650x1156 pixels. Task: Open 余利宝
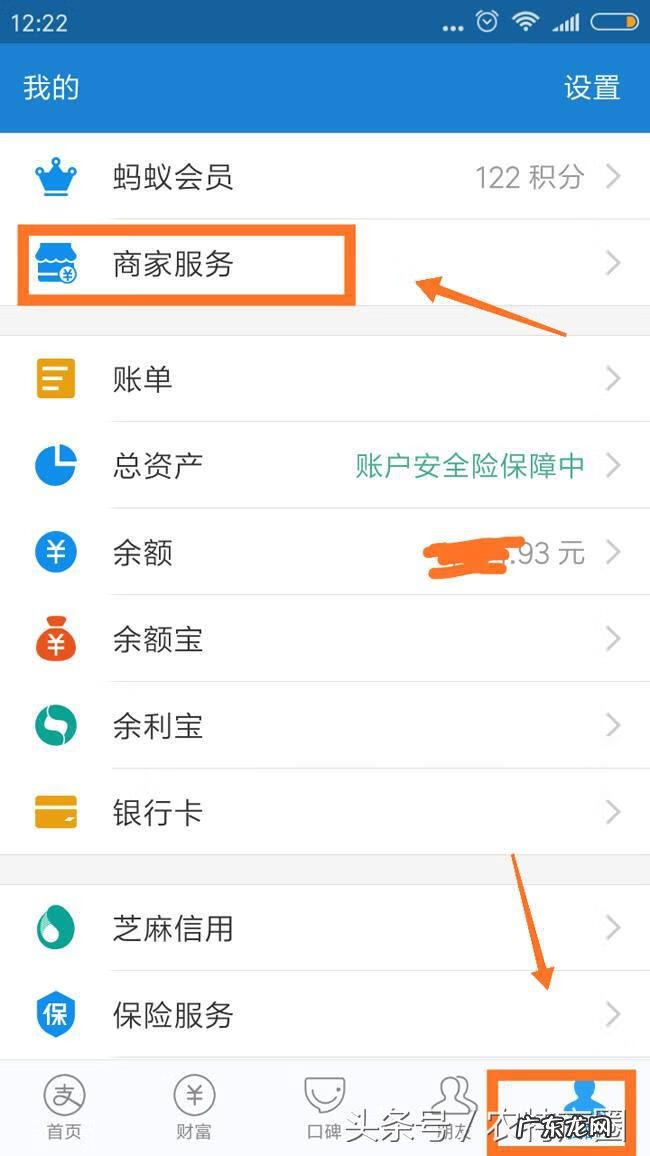point(325,725)
